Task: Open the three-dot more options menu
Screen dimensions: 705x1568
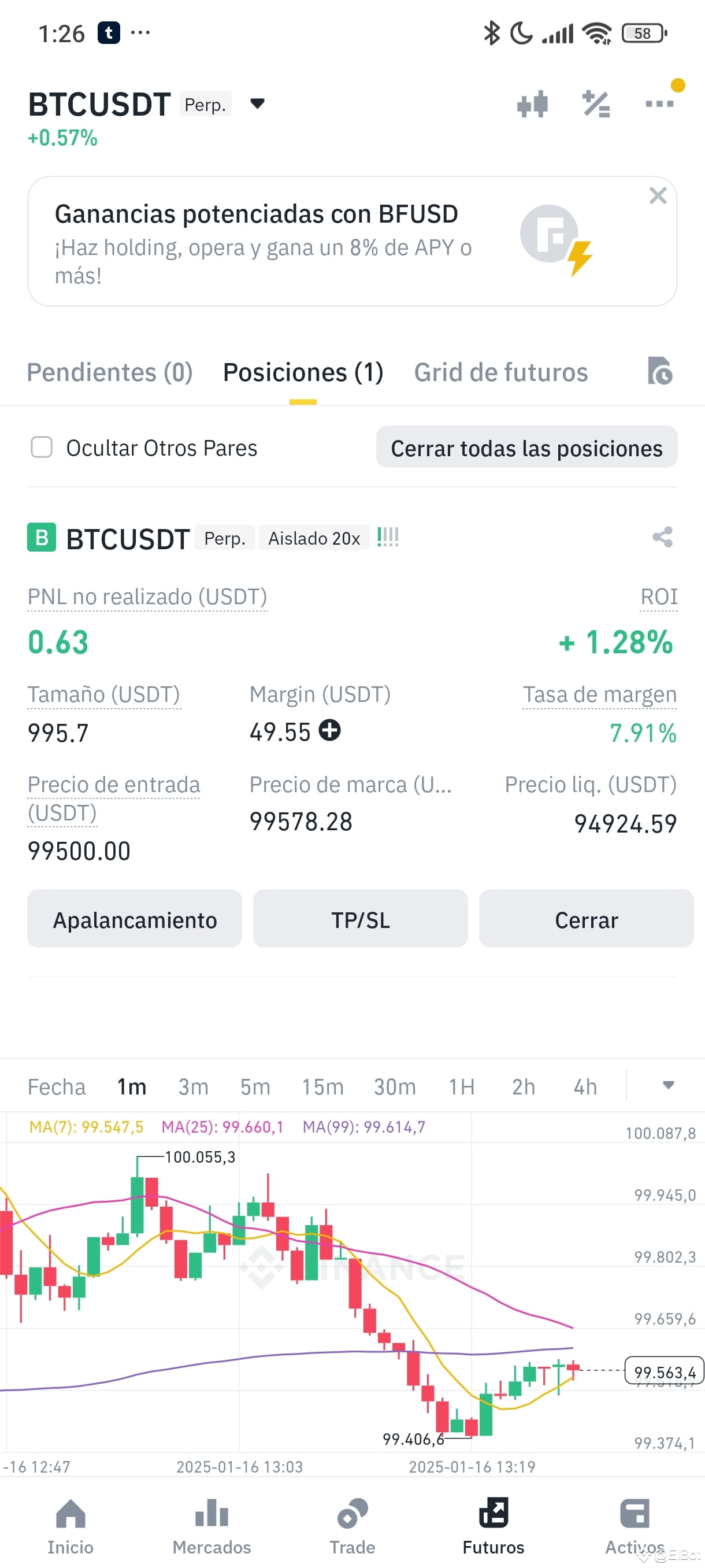Action: point(659,103)
